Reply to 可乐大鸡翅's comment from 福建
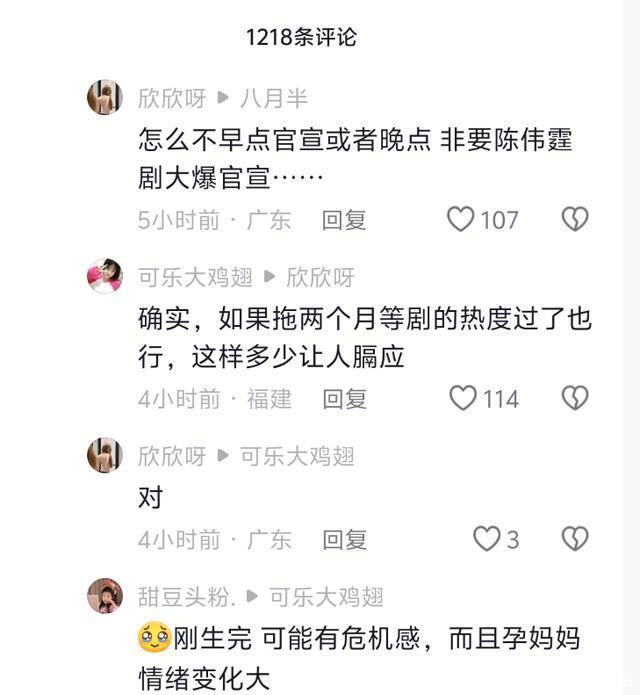 344,399
